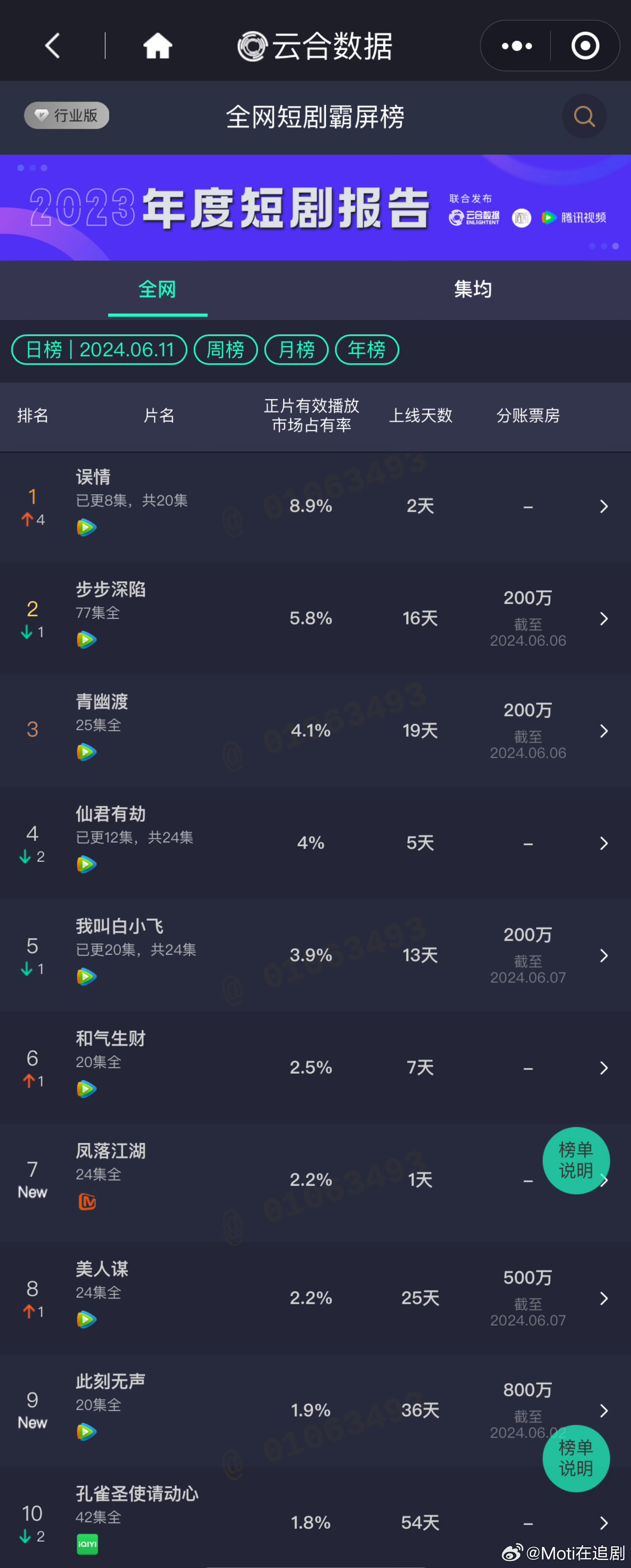The width and height of the screenshot is (631, 1568).
Task: View the 年榜 yearly chart
Action: (x=366, y=349)
